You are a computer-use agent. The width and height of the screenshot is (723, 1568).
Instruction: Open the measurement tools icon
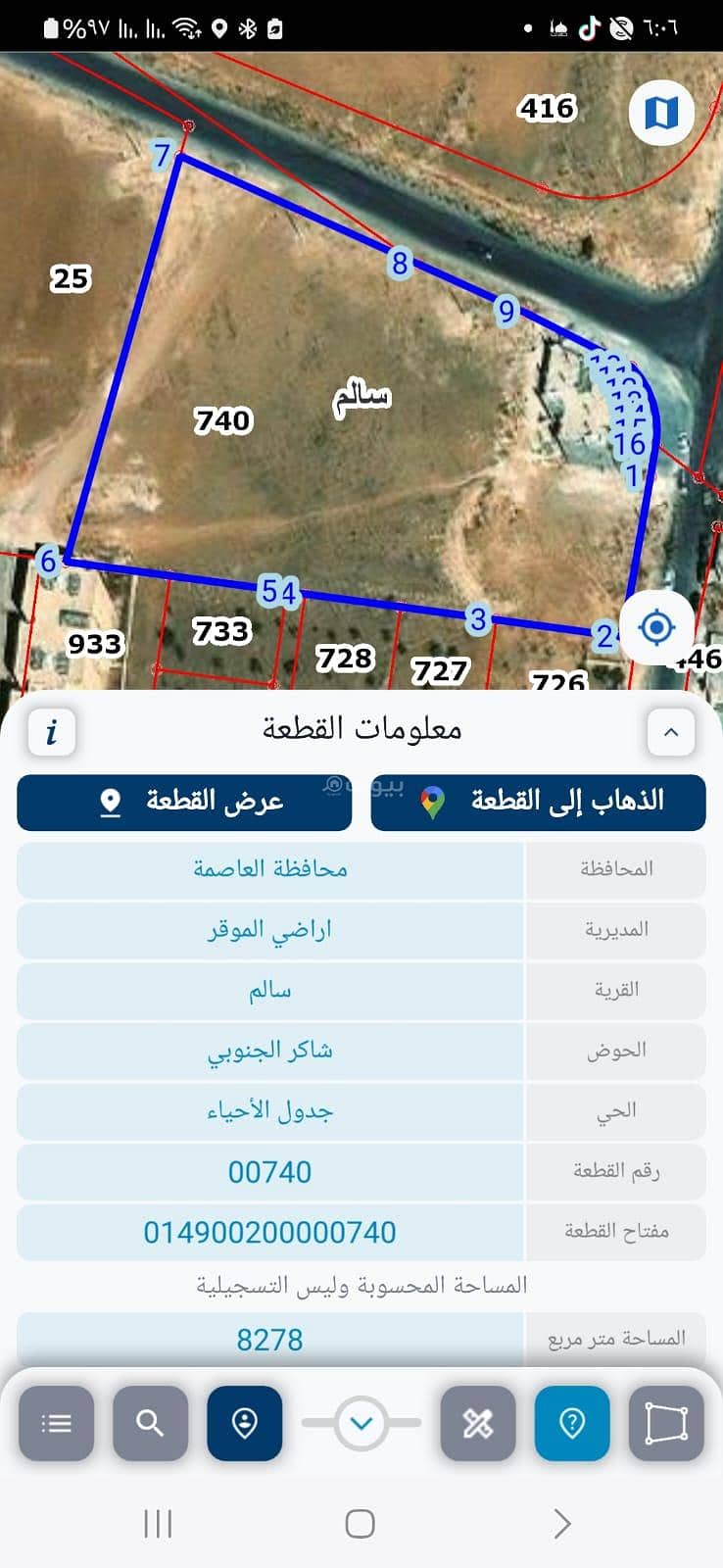[x=478, y=1423]
